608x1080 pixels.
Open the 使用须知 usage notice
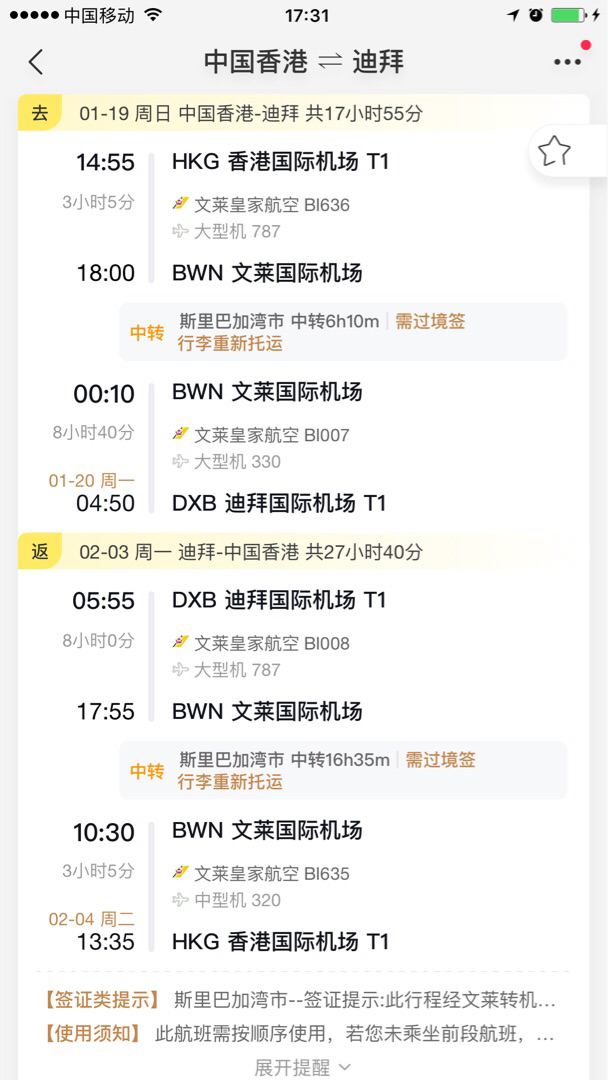[300, 1033]
